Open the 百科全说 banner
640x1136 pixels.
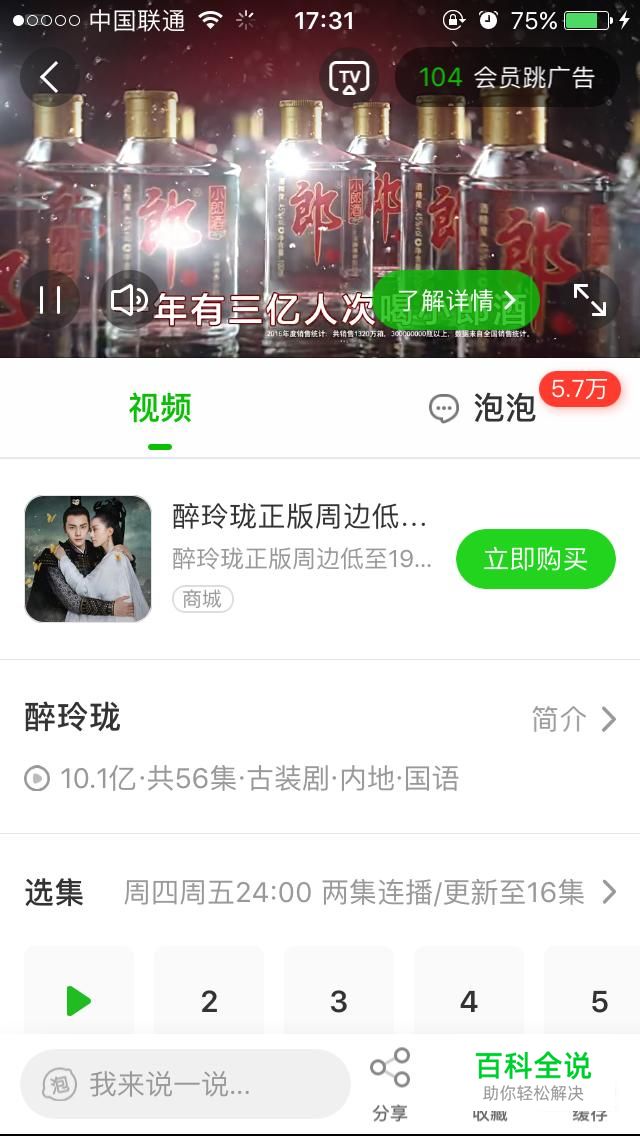(533, 1078)
